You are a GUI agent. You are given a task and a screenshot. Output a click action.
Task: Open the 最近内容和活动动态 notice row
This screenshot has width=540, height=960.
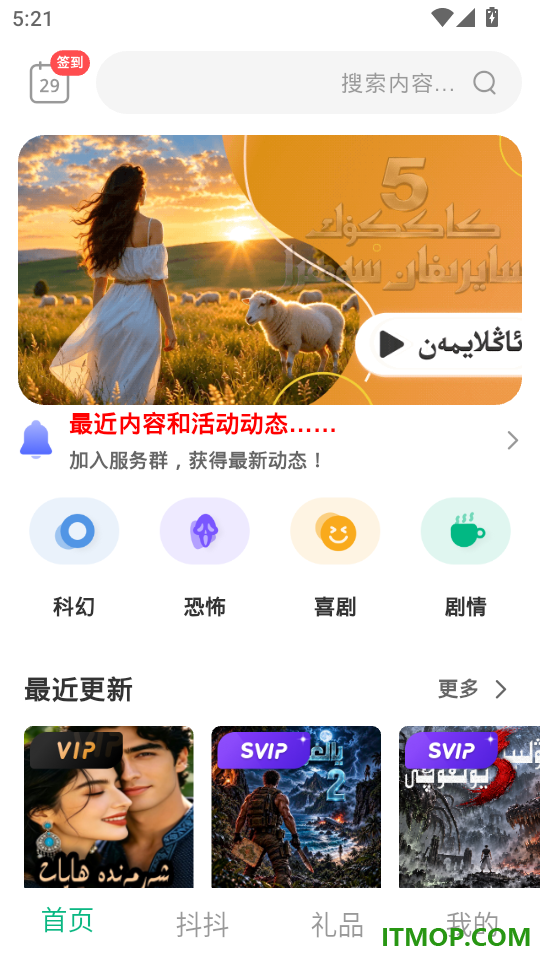tap(270, 441)
